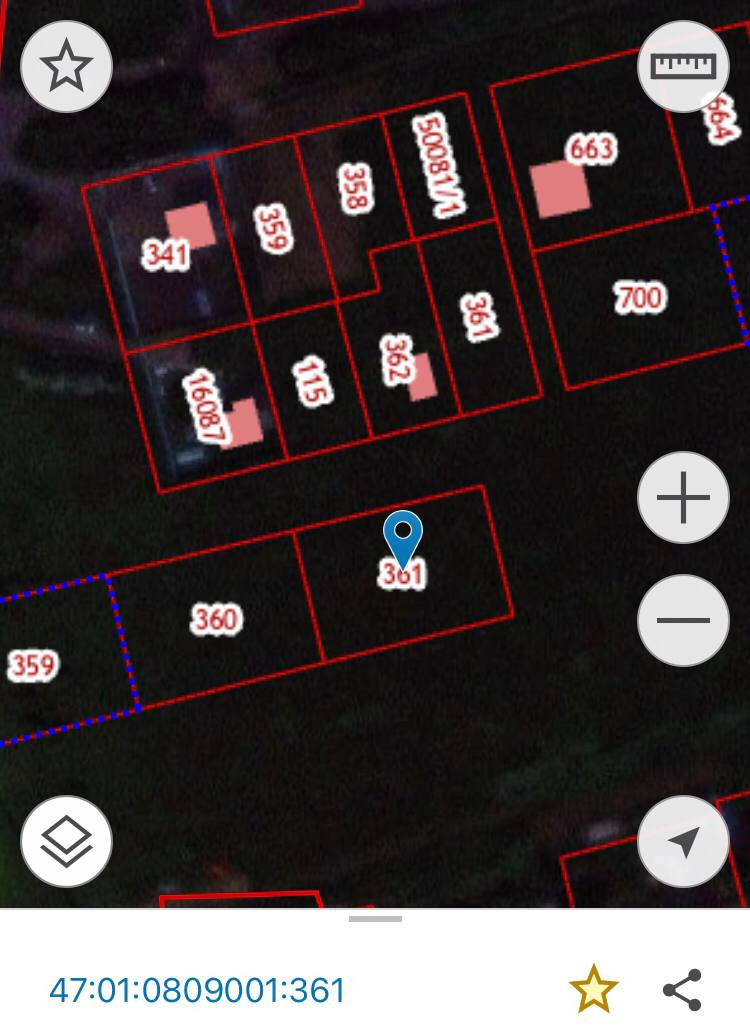
Task: Center map on my current location
Action: [683, 841]
